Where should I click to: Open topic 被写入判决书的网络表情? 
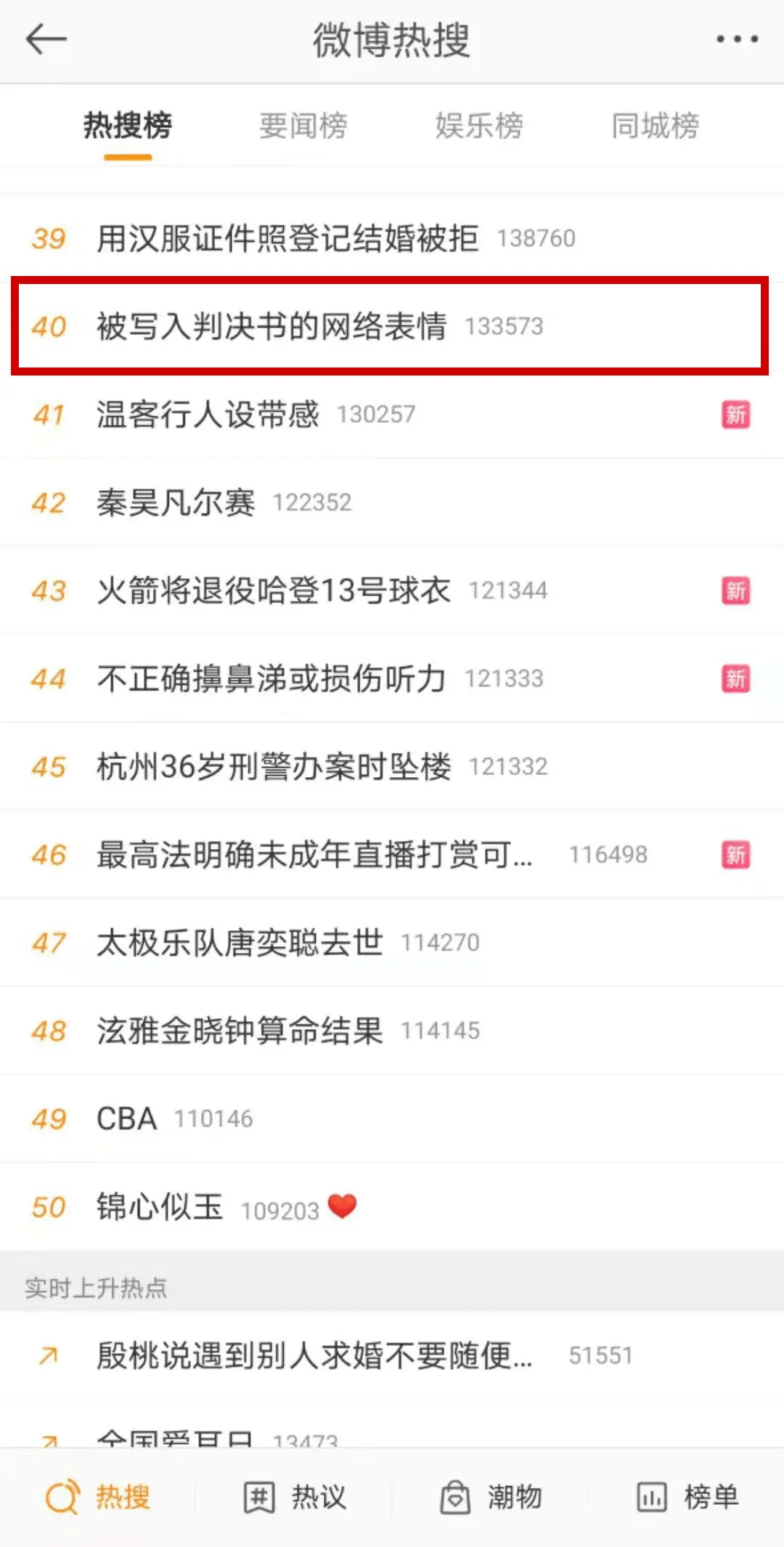coord(392,326)
